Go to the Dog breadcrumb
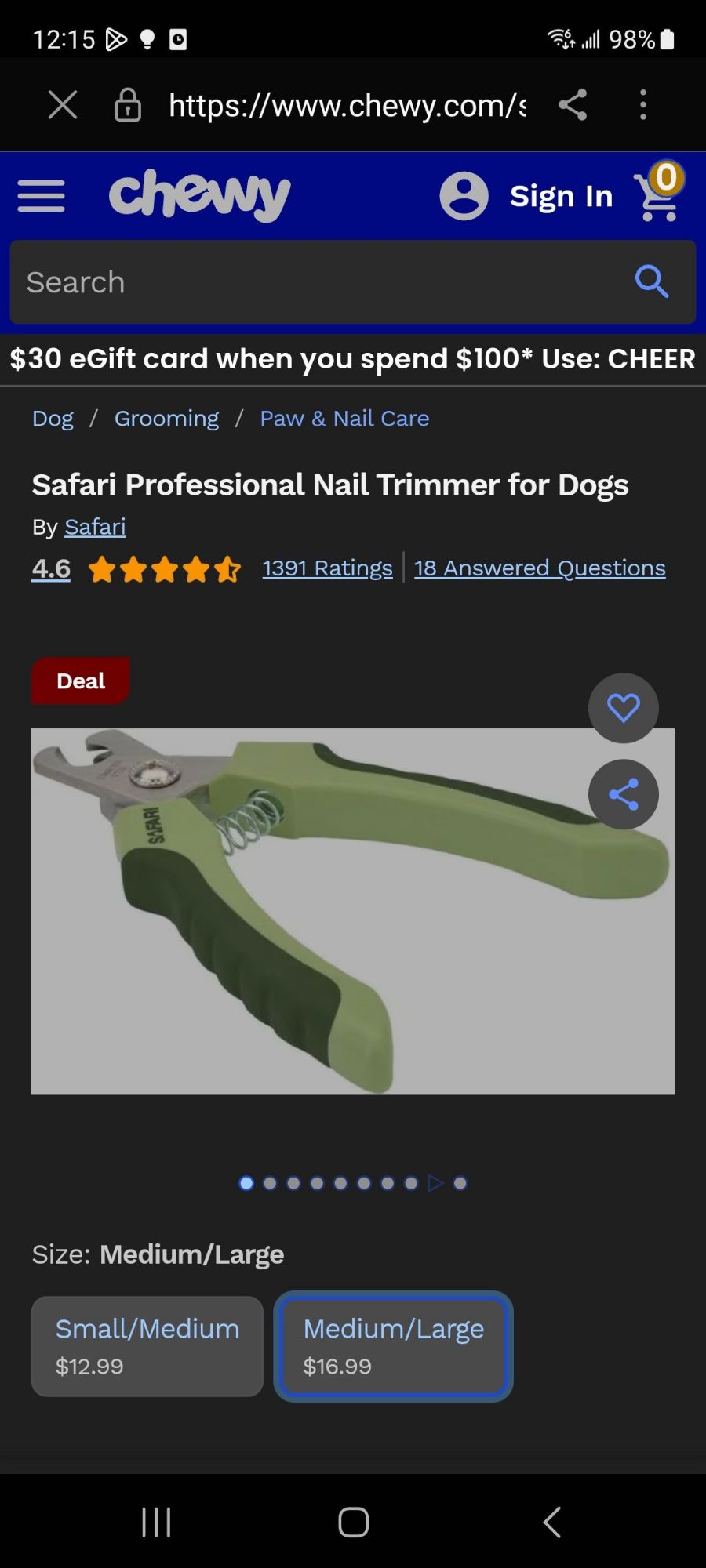This screenshot has height=1568, width=706. [x=53, y=419]
